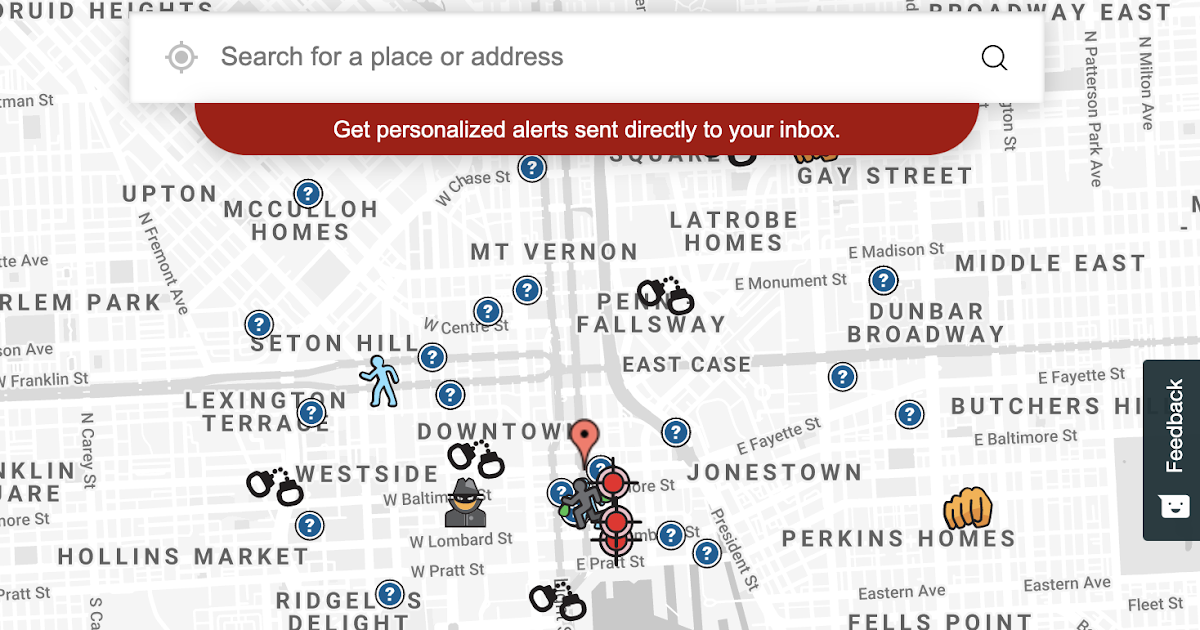Tap the search place or address field
Viewport: 1200px width, 630px height.
[590, 57]
